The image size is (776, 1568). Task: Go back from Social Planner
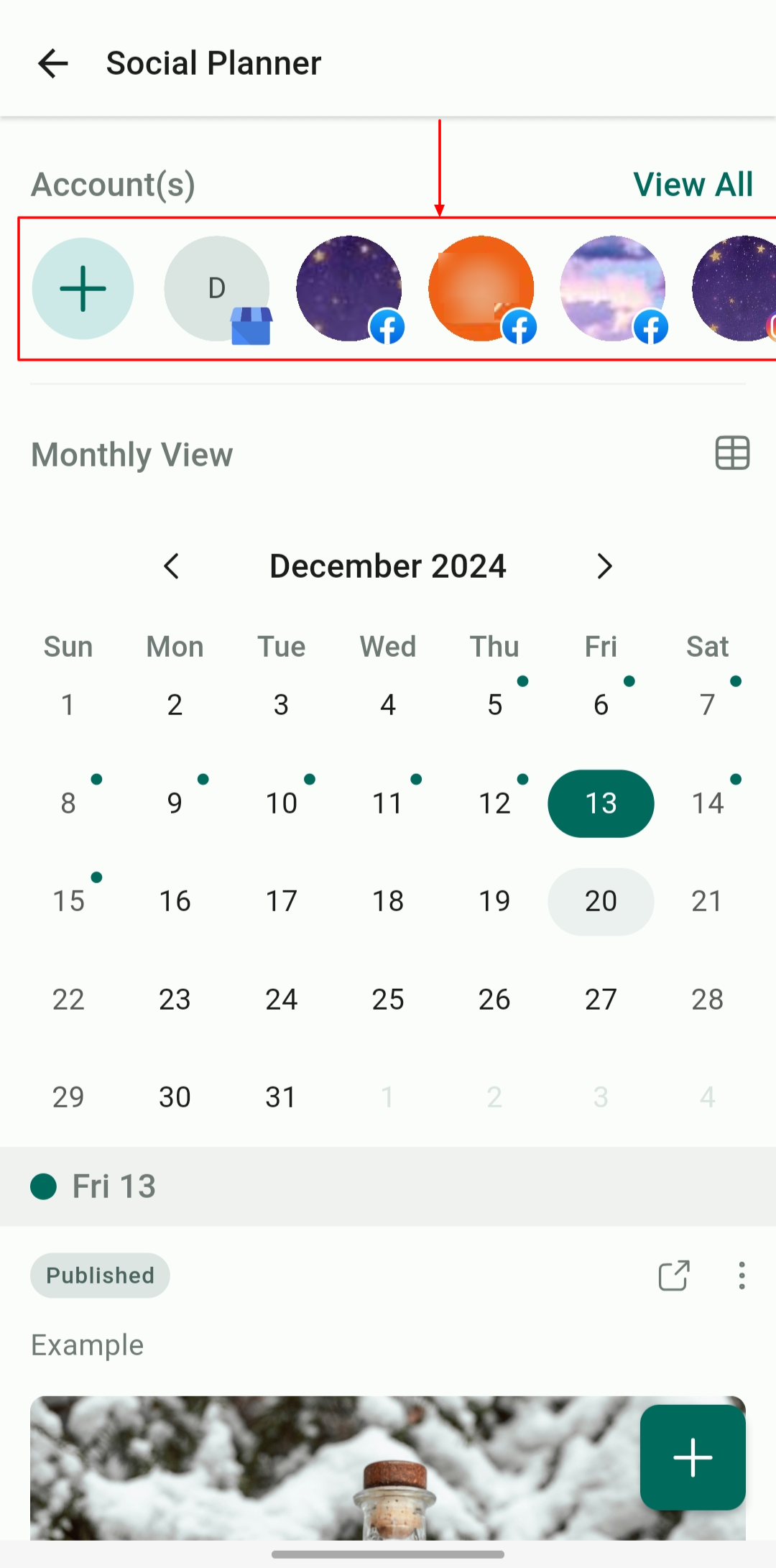click(52, 63)
